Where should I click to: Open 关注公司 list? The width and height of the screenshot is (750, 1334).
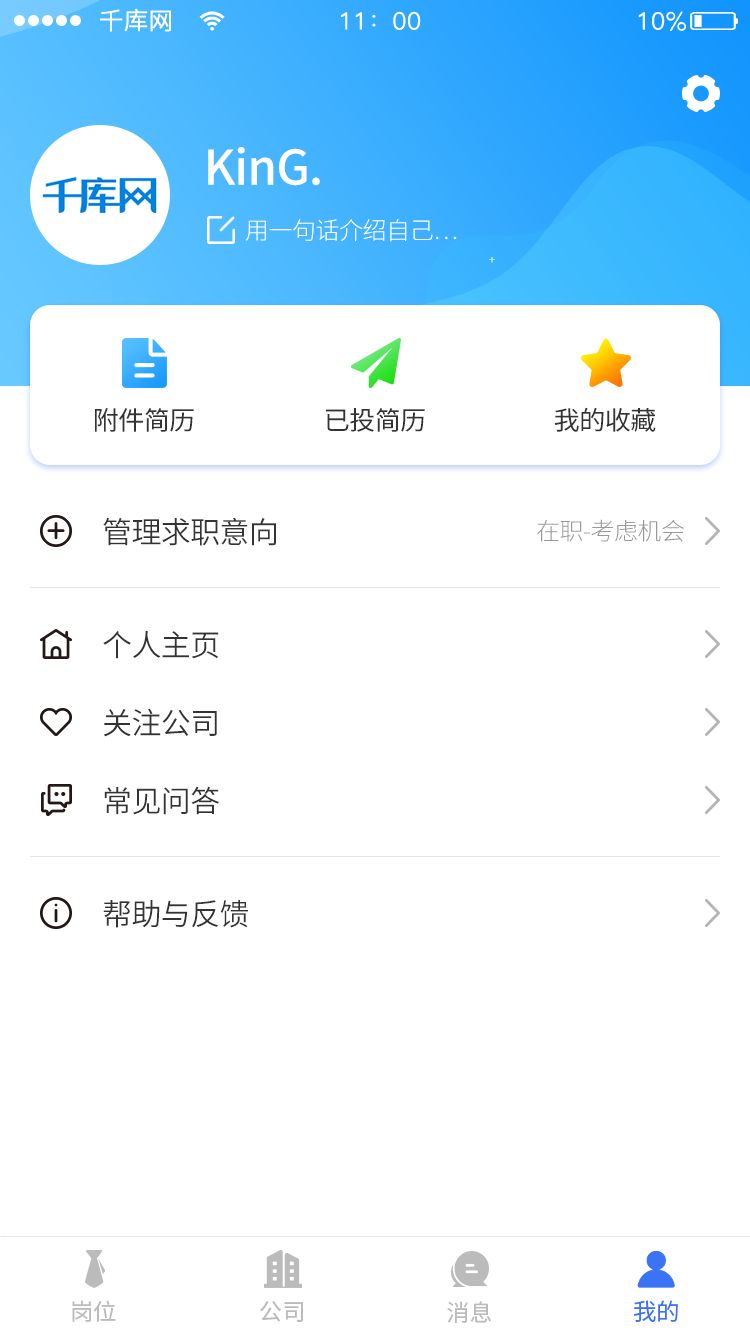coord(375,722)
